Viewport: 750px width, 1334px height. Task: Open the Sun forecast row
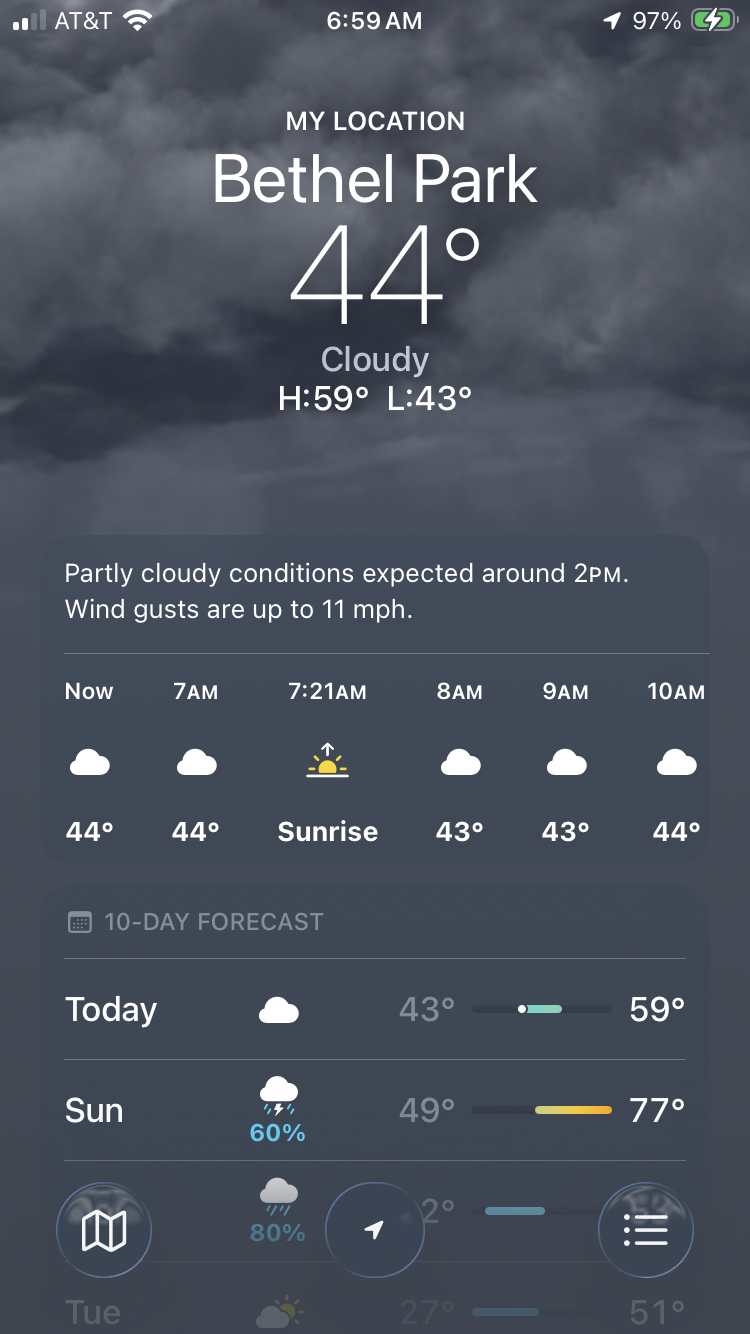[x=375, y=1111]
